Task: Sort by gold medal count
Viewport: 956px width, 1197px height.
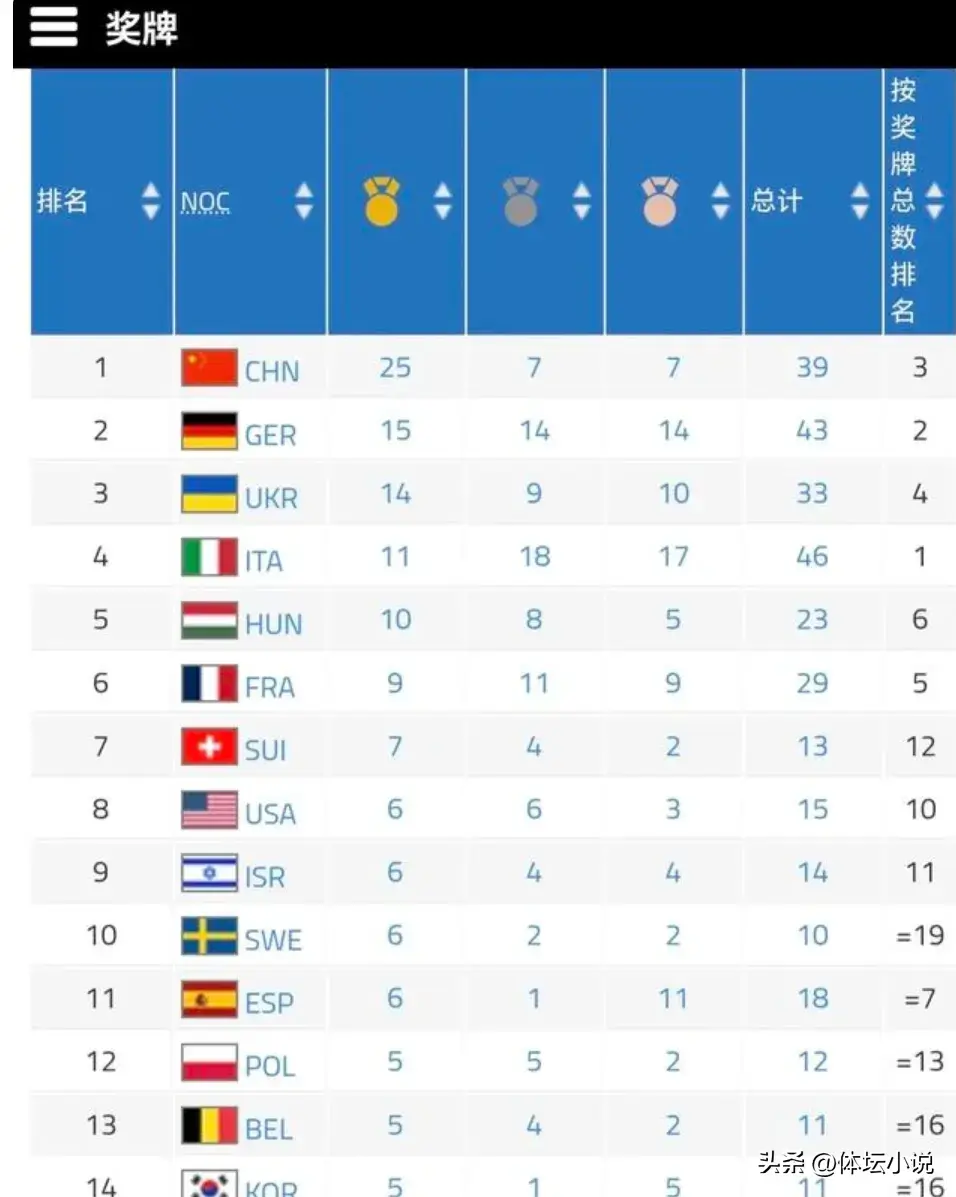Action: [442, 201]
